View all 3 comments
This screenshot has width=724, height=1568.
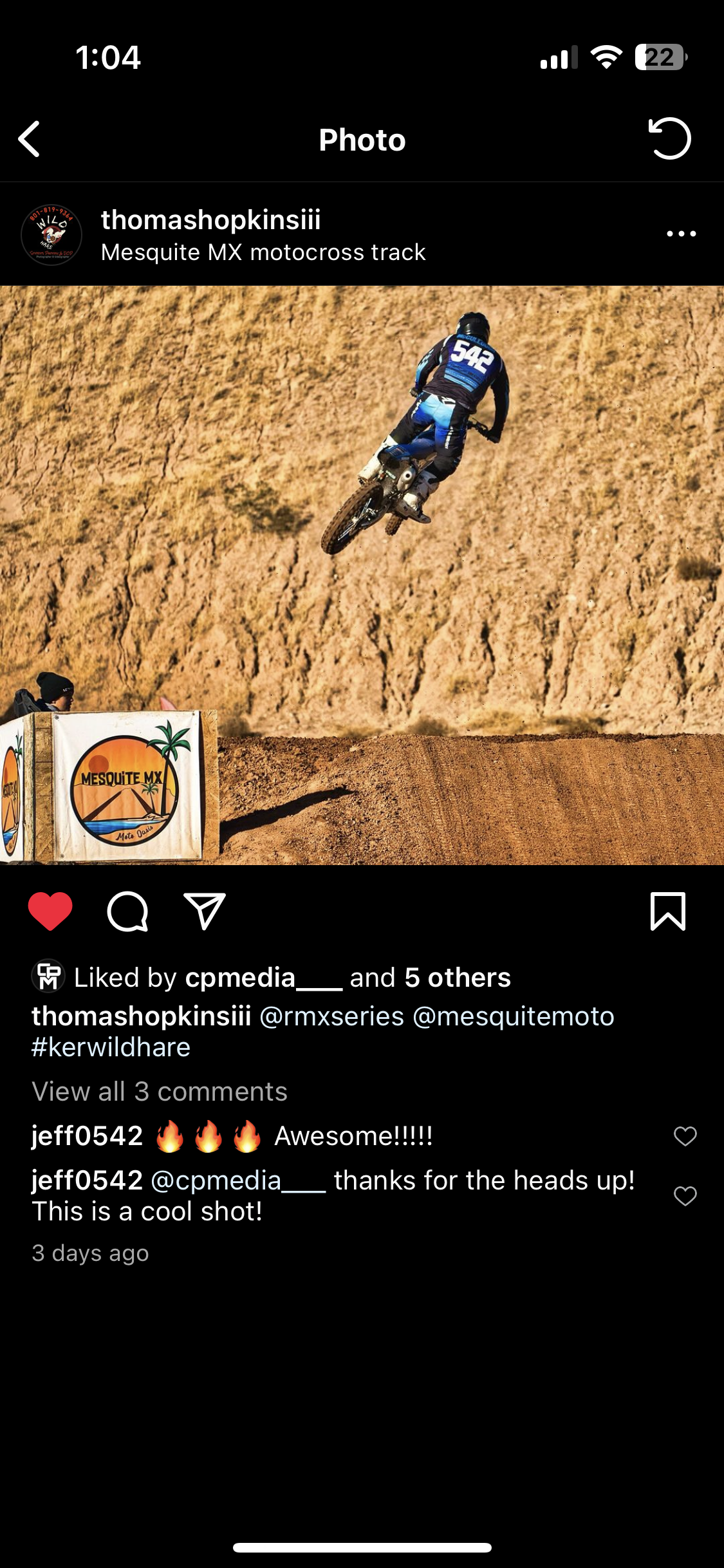tap(160, 1092)
